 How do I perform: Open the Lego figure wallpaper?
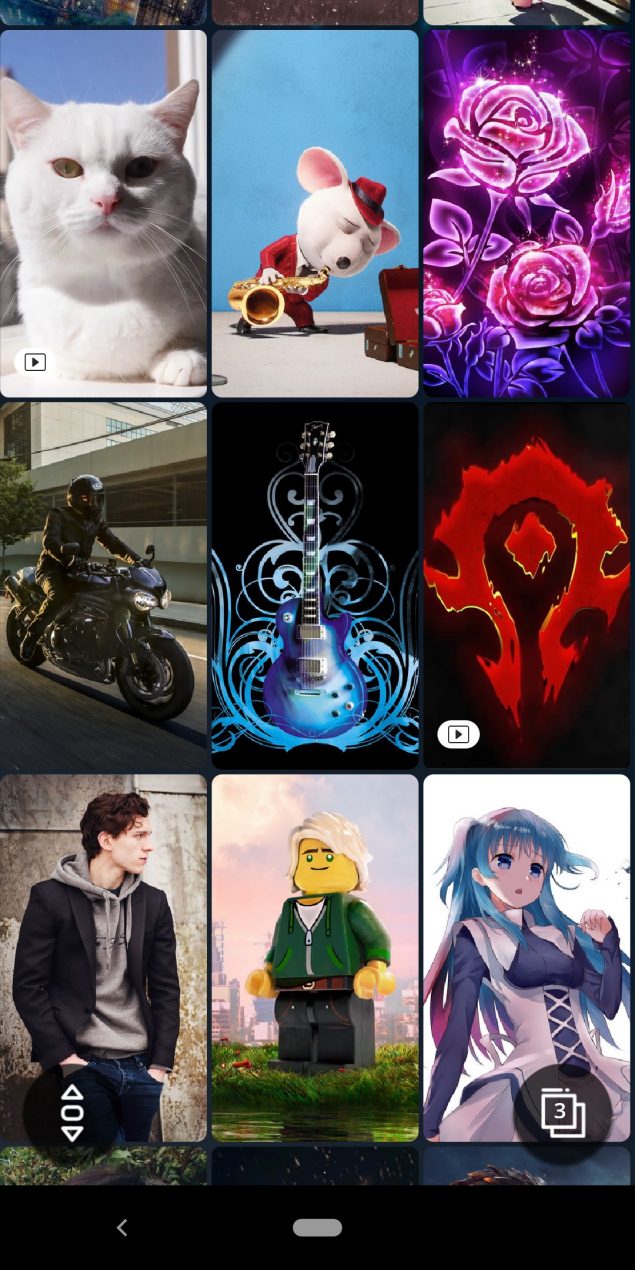click(x=315, y=957)
